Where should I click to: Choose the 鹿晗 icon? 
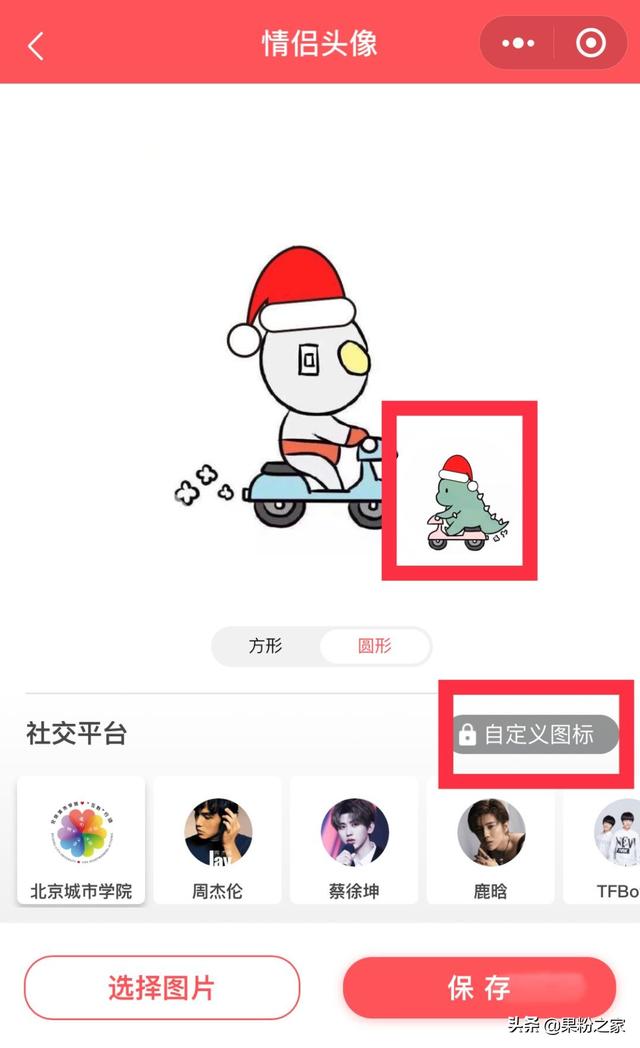(490, 840)
